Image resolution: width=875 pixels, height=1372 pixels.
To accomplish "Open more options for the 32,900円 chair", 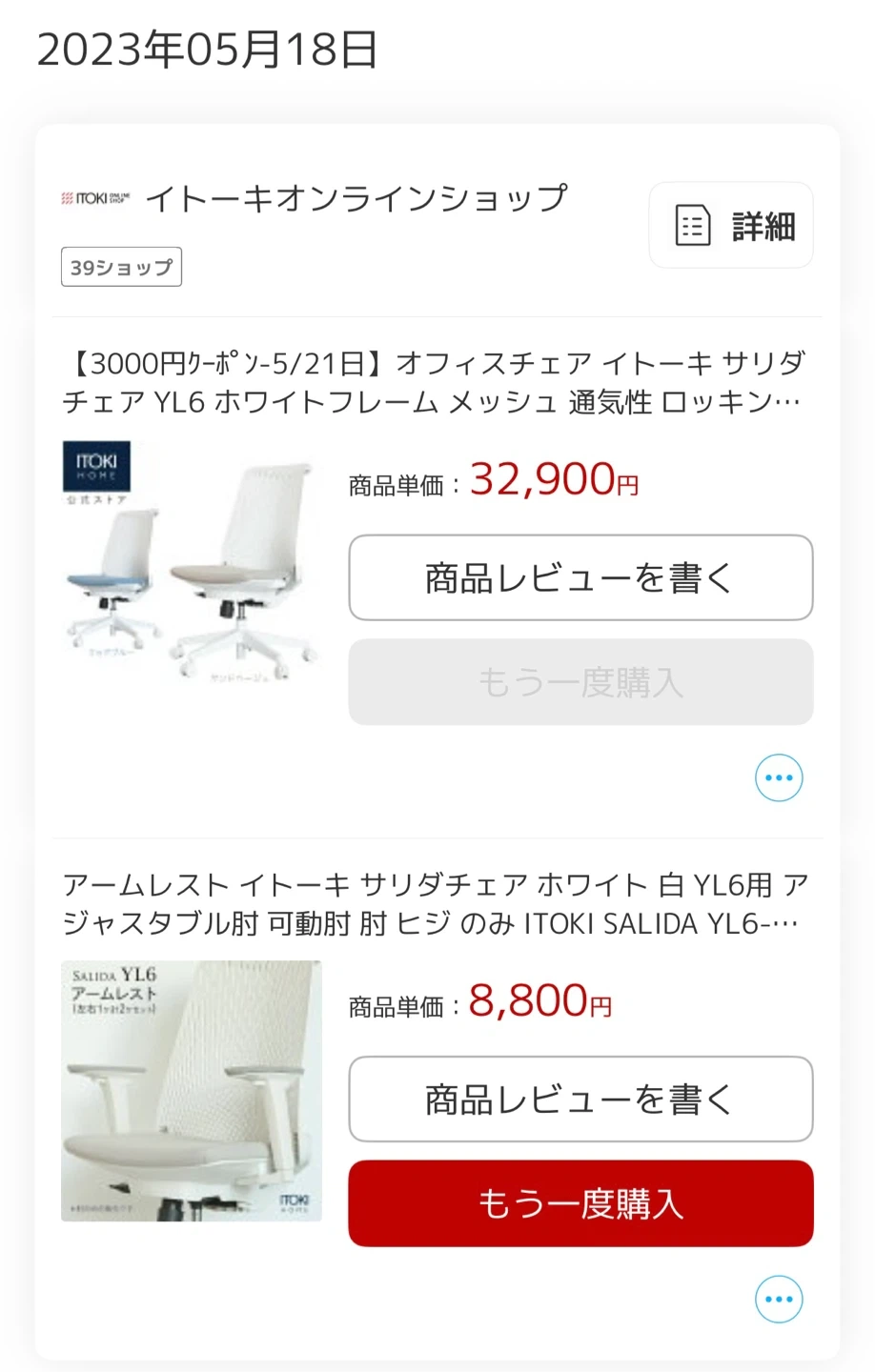I will (779, 777).
